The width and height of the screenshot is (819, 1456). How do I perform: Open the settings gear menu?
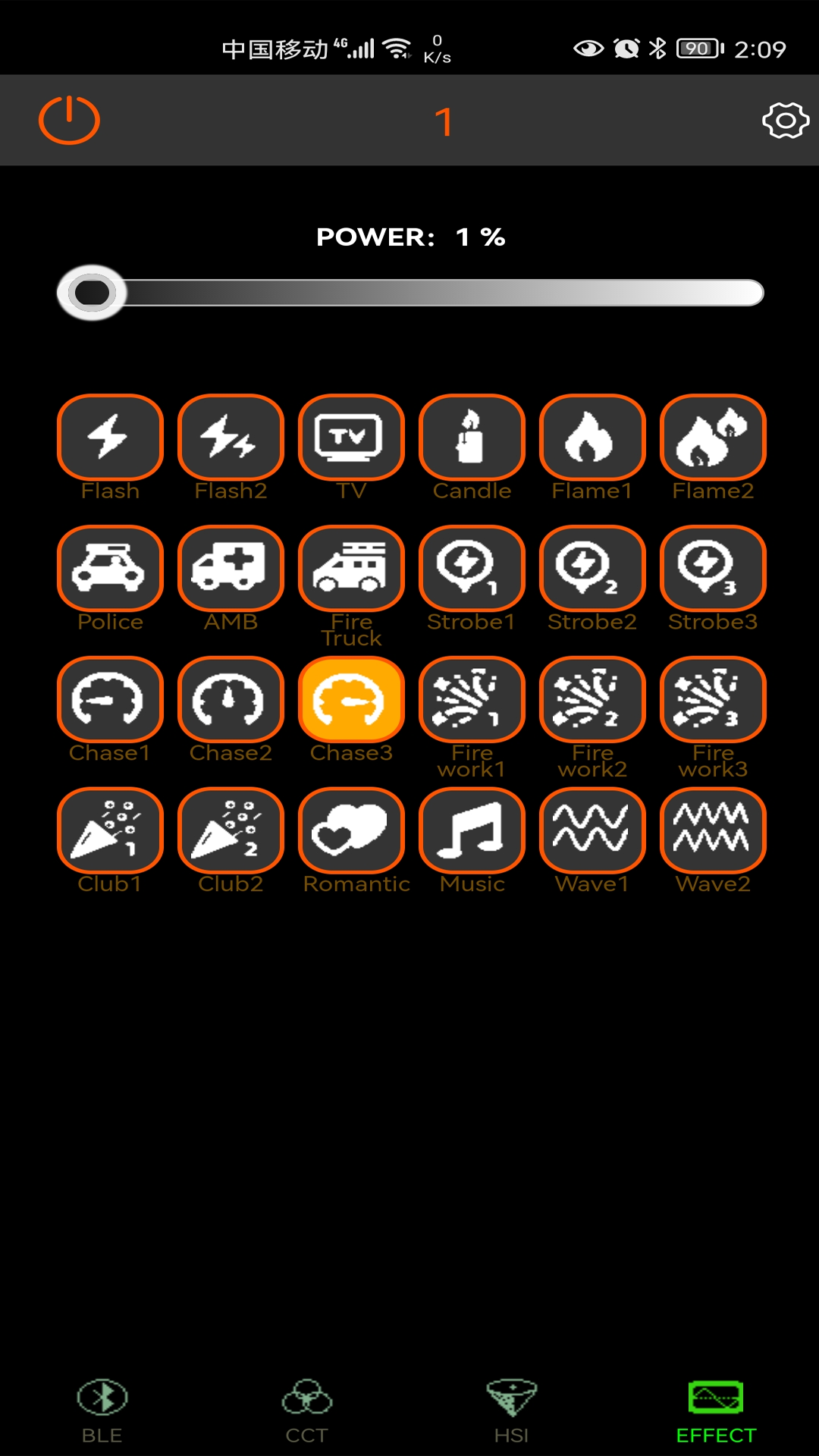(x=786, y=120)
